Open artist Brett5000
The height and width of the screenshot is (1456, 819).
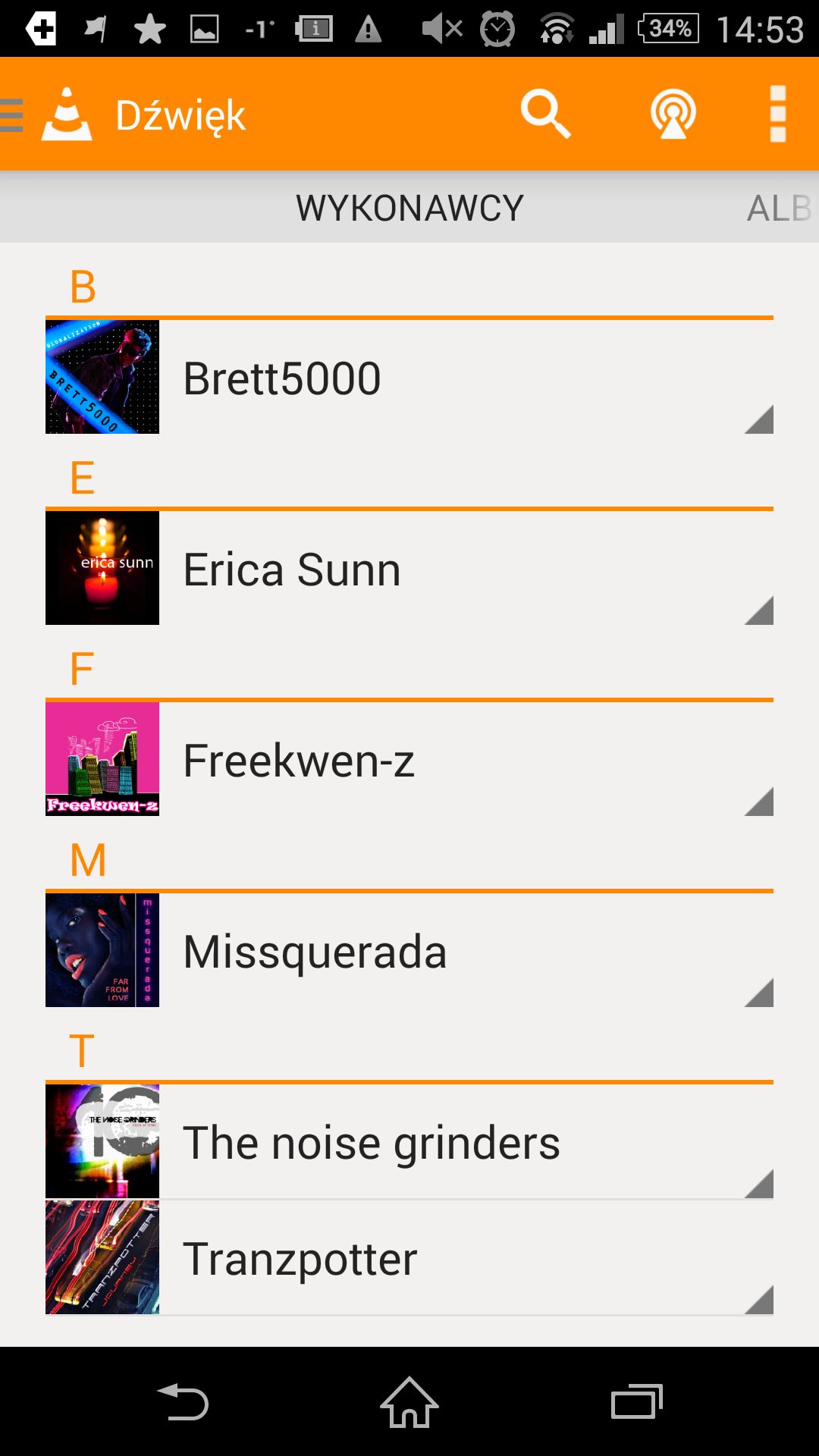(x=409, y=377)
